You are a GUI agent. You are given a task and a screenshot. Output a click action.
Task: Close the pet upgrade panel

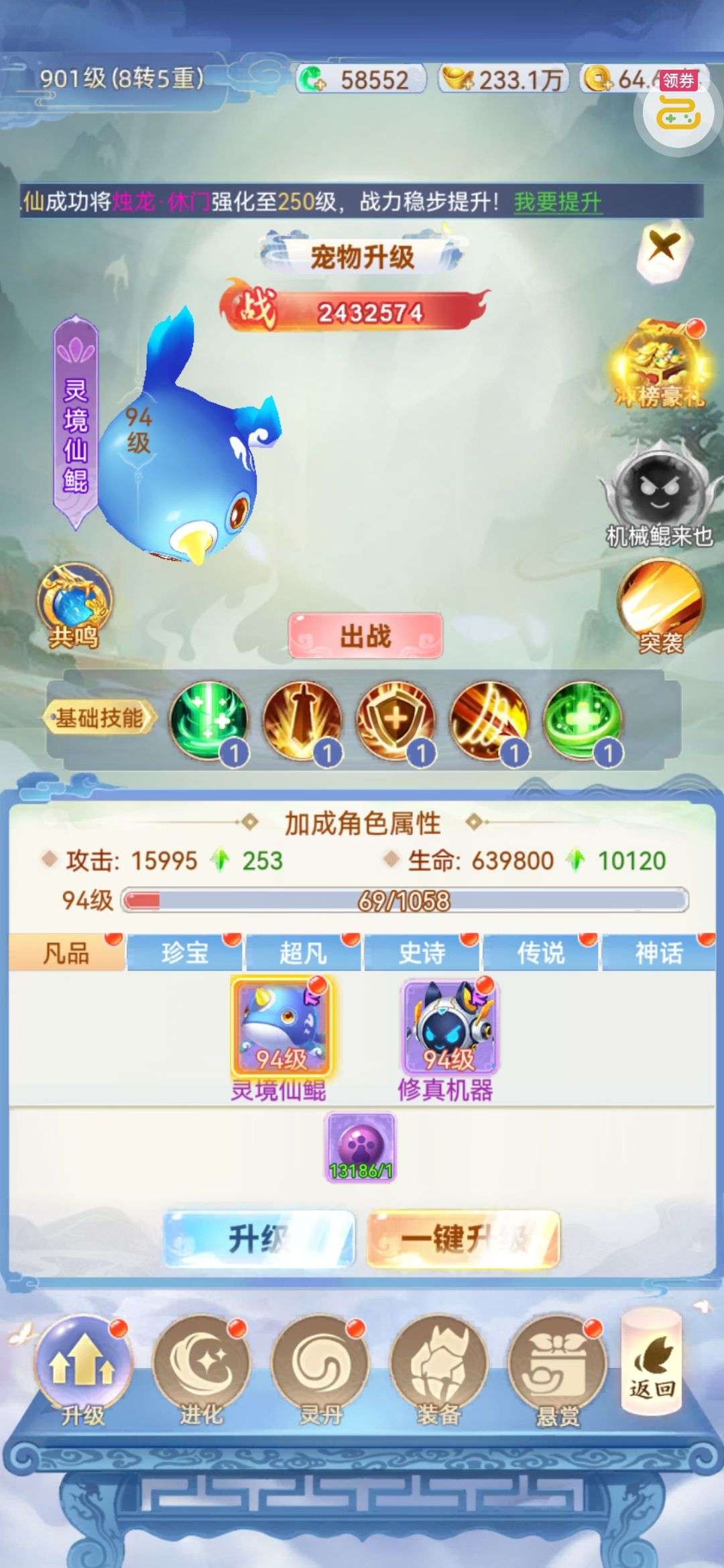662,247
